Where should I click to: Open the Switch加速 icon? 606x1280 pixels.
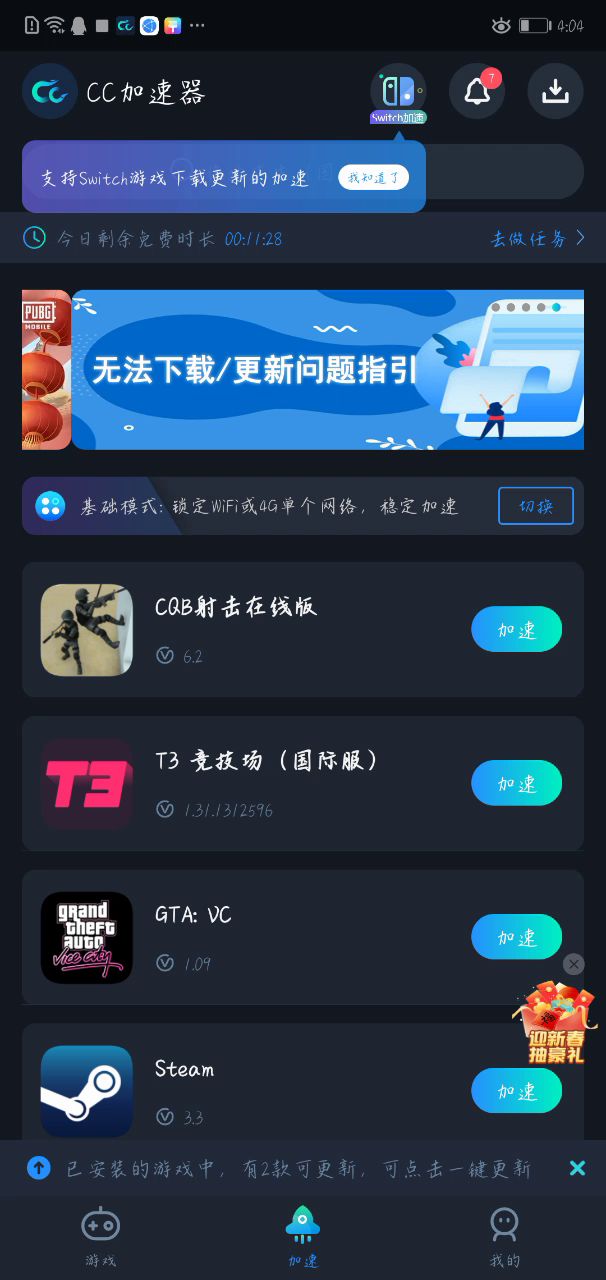(x=398, y=93)
